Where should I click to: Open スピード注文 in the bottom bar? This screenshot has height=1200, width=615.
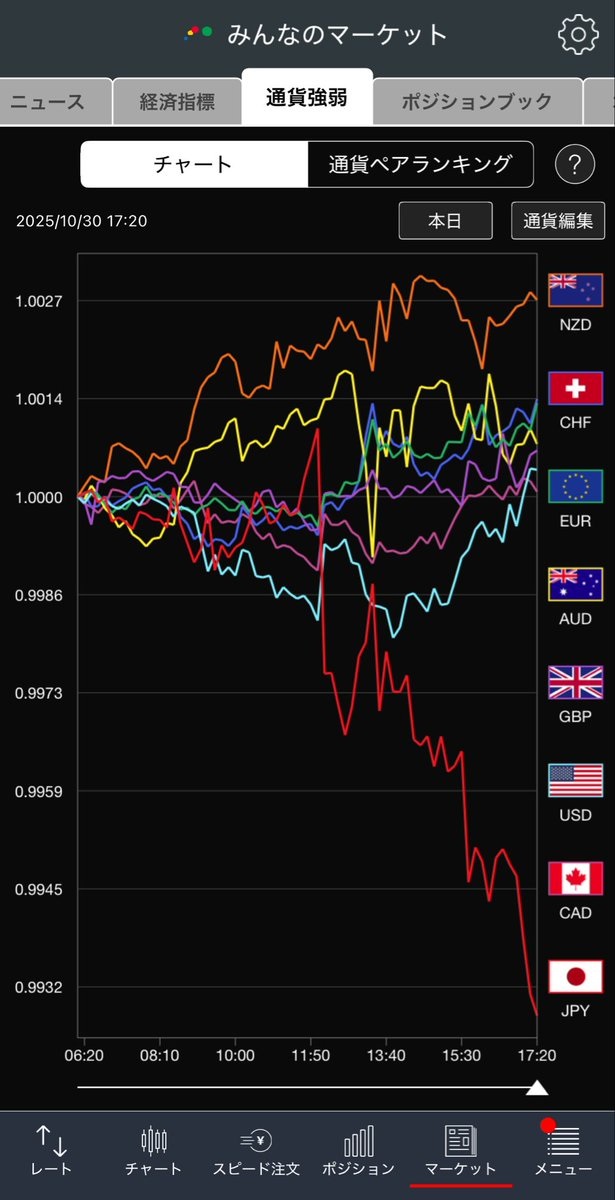click(256, 1153)
